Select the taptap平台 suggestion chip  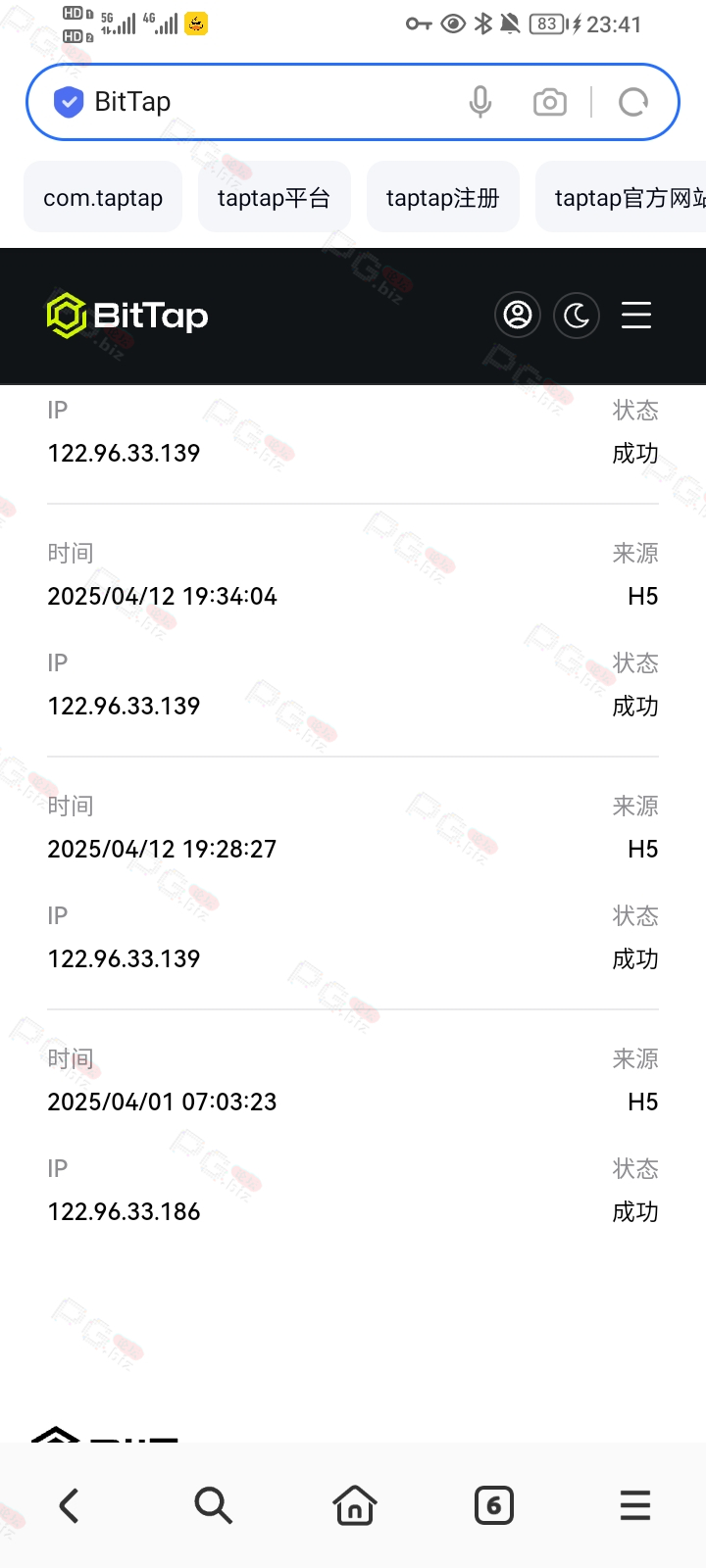click(274, 198)
